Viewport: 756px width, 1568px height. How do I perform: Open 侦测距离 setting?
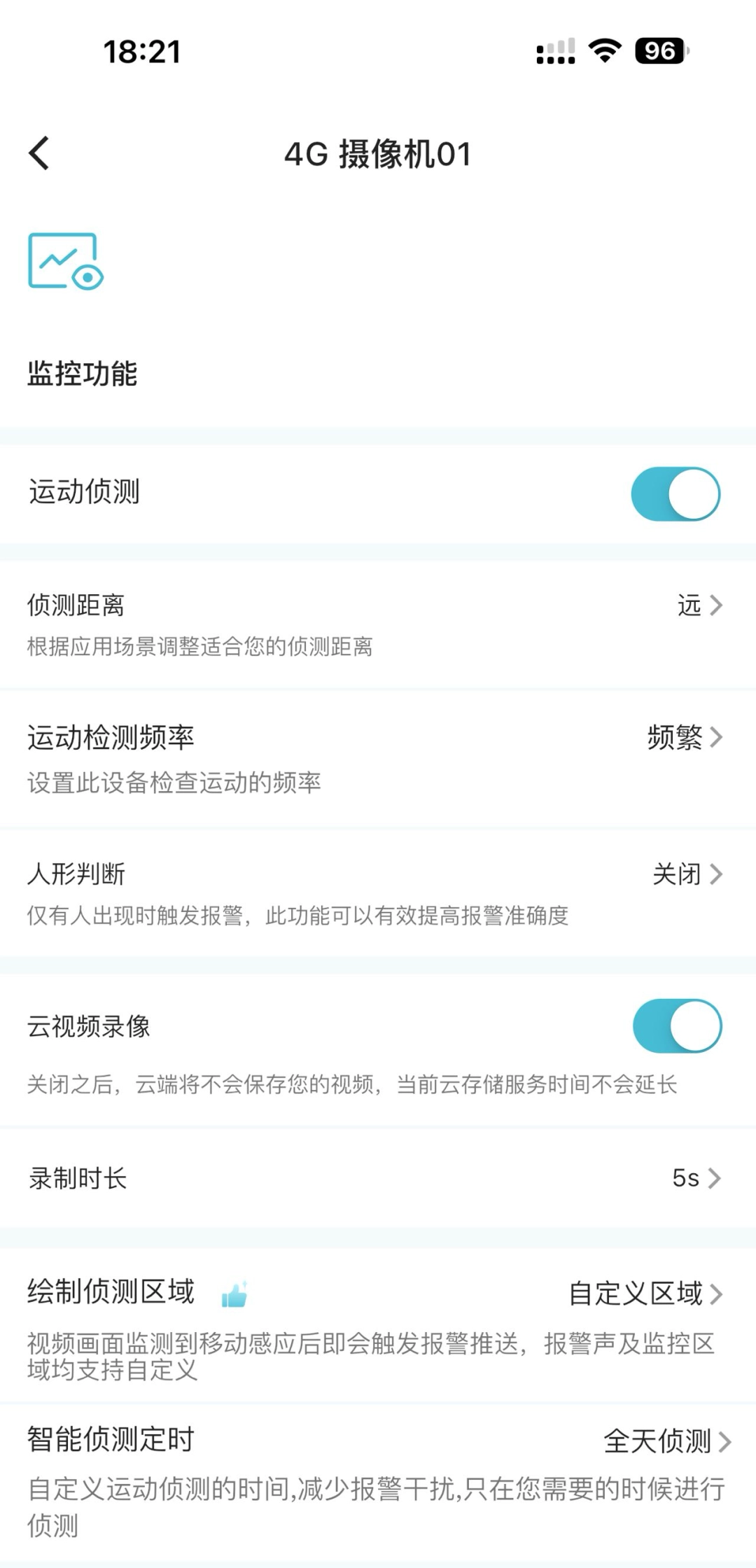click(x=378, y=623)
